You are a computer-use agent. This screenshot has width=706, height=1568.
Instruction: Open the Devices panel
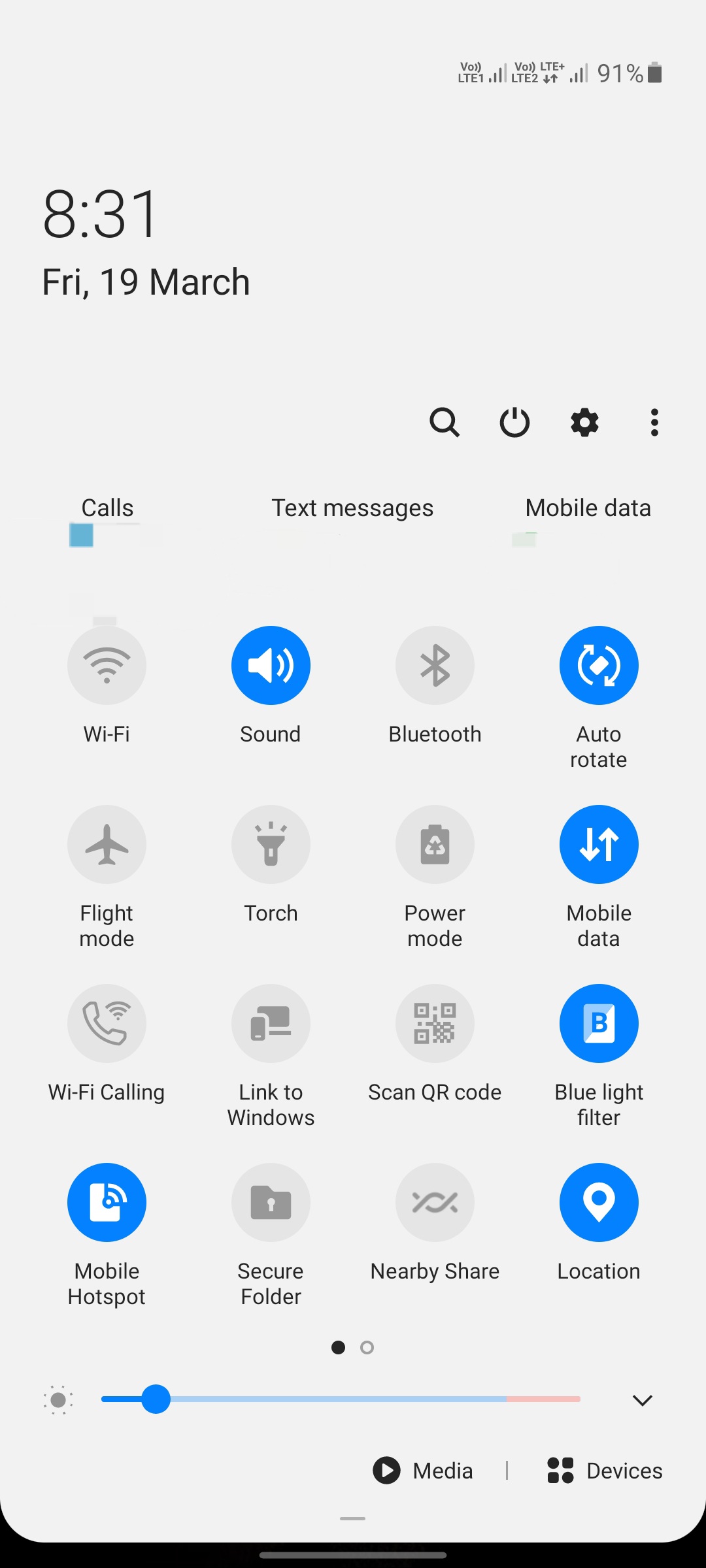coord(603,1470)
